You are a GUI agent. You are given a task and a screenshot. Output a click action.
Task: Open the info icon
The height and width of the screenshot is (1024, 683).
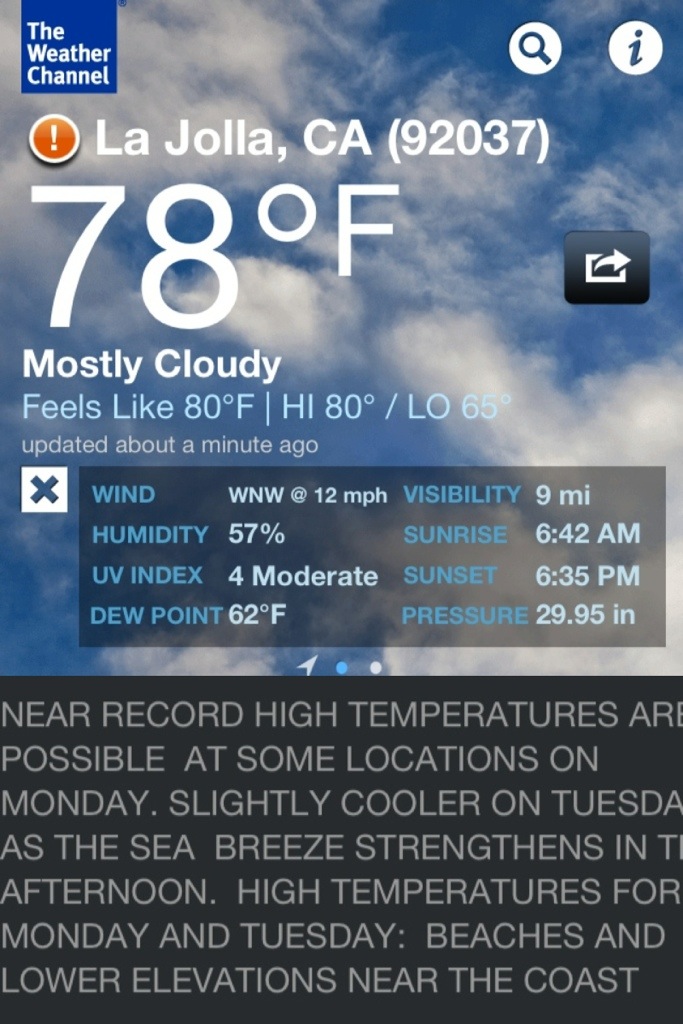[x=635, y=48]
